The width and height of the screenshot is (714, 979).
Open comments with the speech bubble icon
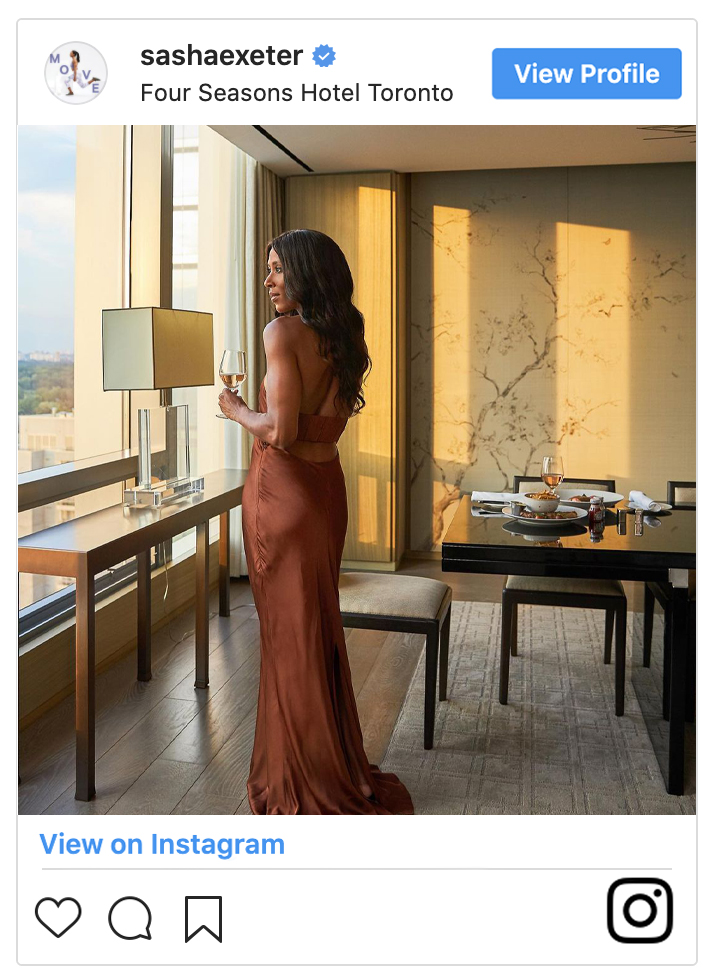[x=130, y=917]
